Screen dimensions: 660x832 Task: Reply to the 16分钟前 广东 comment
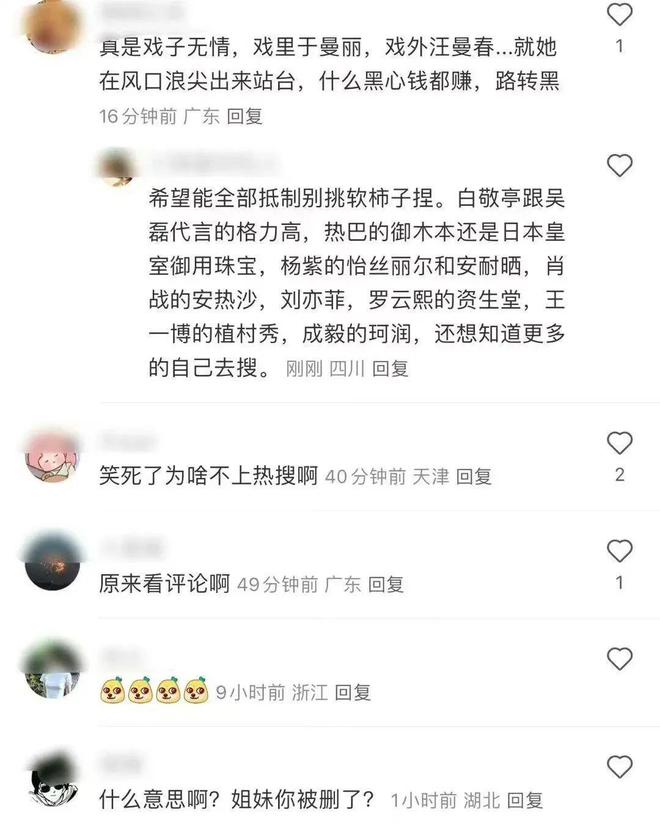click(245, 116)
